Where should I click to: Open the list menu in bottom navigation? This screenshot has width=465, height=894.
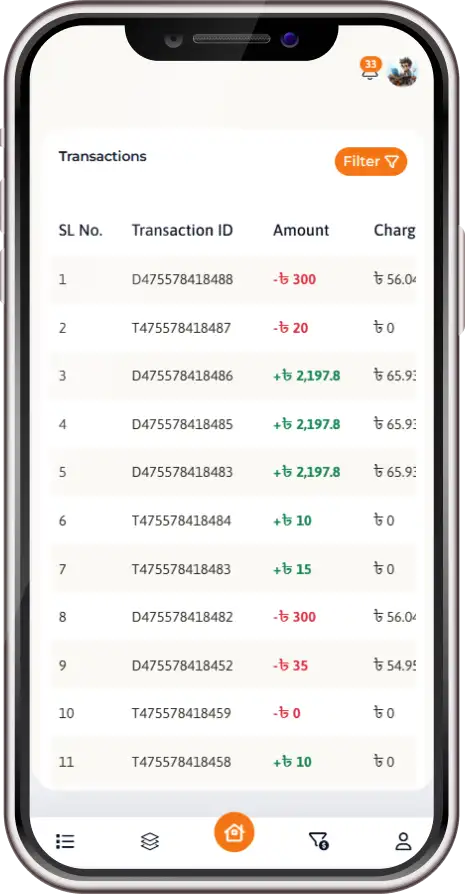(65, 841)
